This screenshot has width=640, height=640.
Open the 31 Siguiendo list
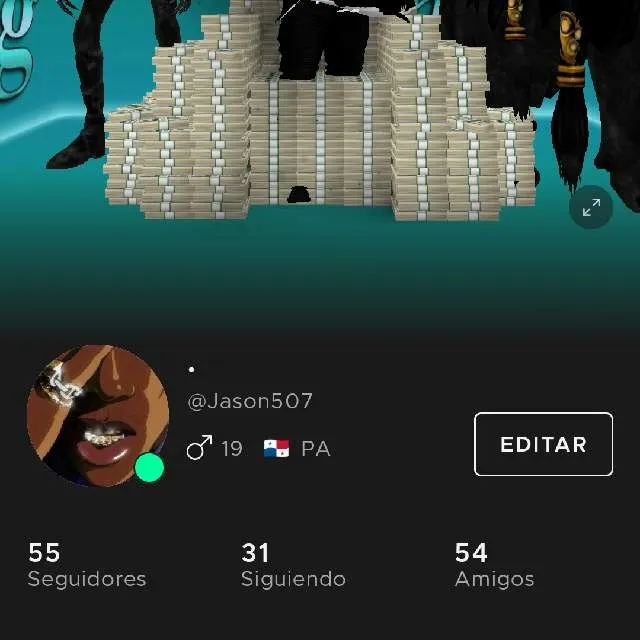pyautogui.click(x=293, y=564)
